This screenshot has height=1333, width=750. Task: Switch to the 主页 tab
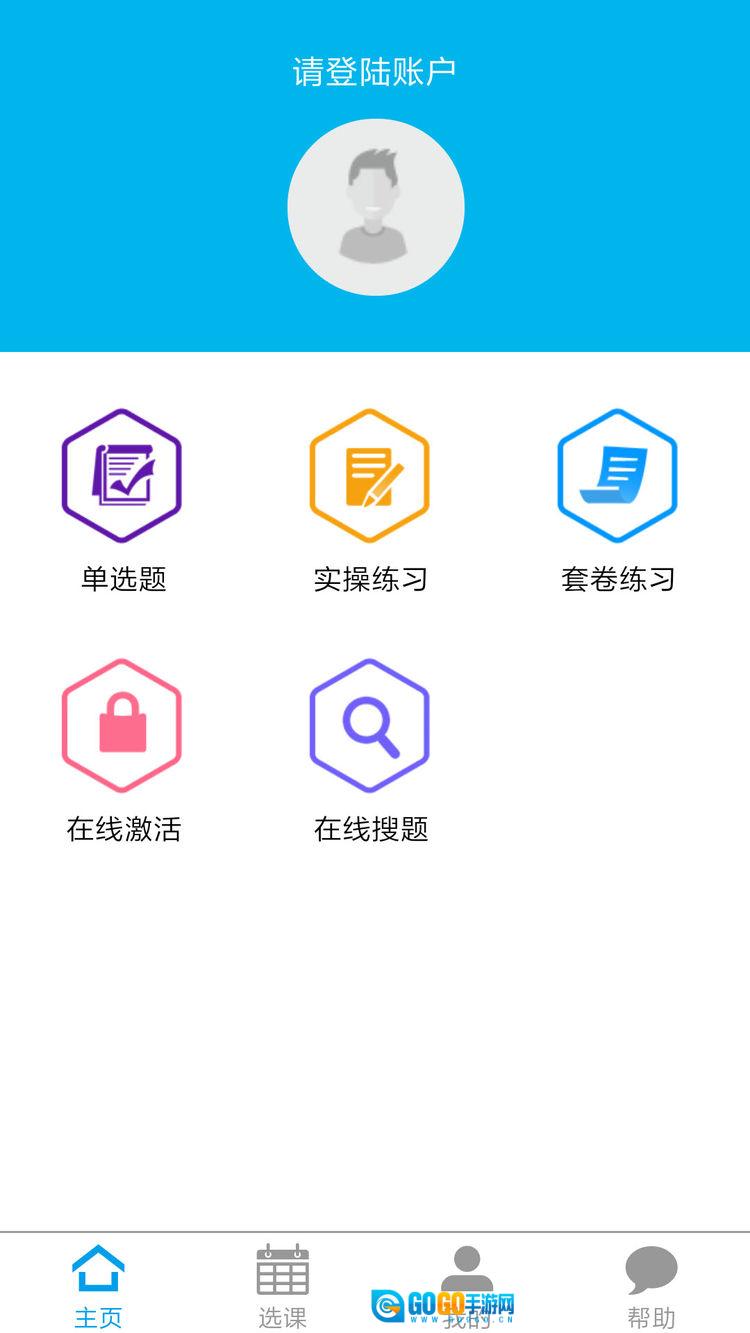tap(98, 1285)
